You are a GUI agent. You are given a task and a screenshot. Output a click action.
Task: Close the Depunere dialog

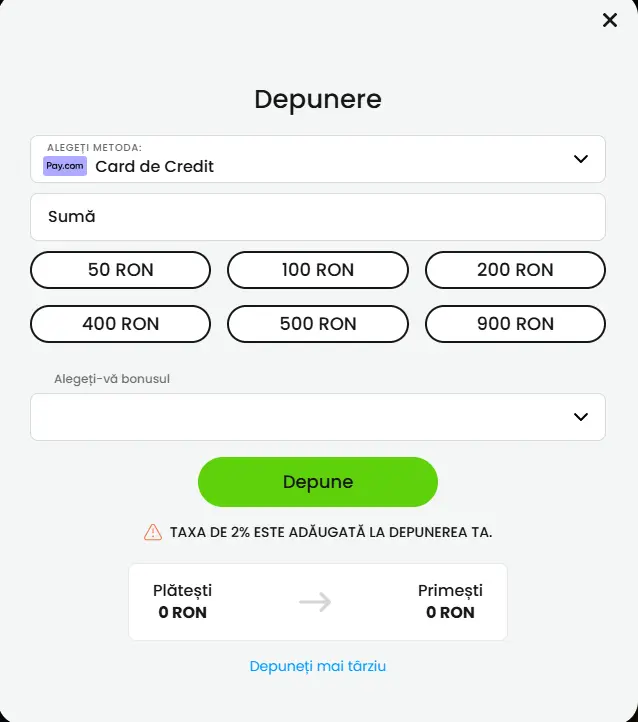609,20
